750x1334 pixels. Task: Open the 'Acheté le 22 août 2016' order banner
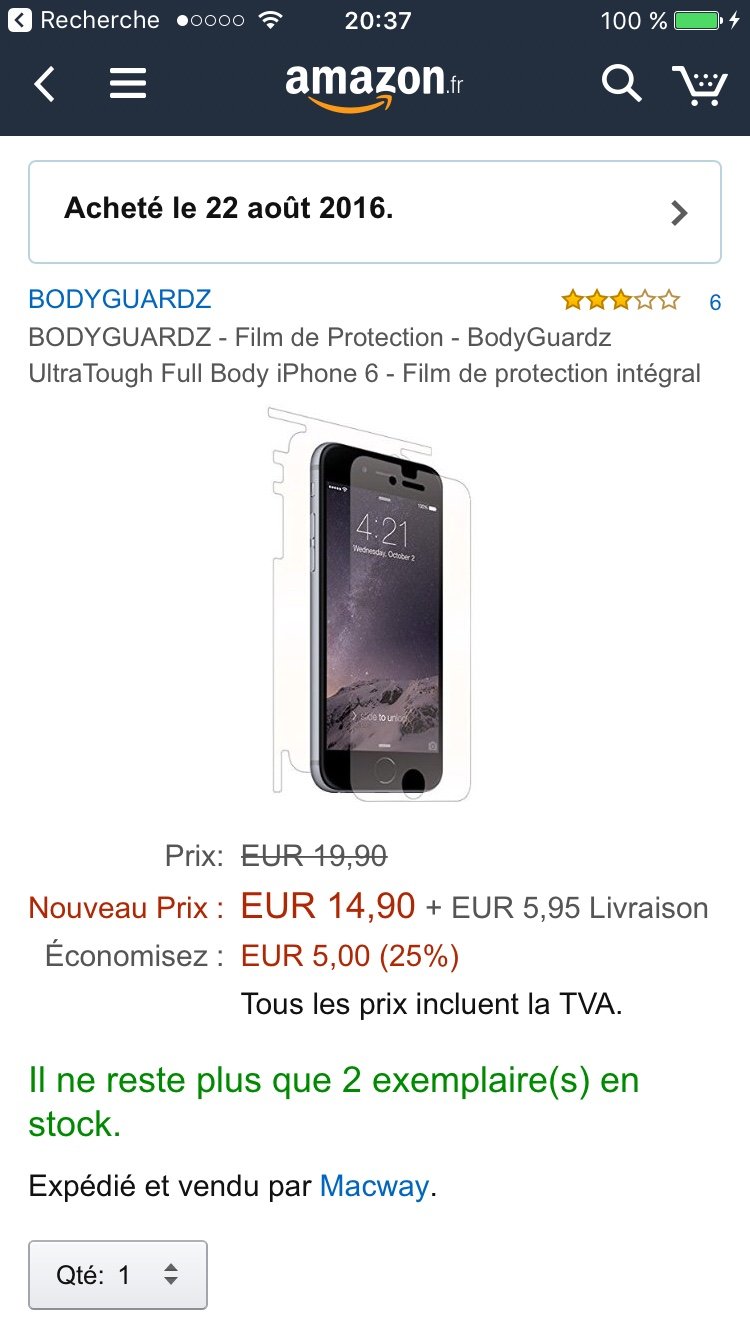pos(375,211)
